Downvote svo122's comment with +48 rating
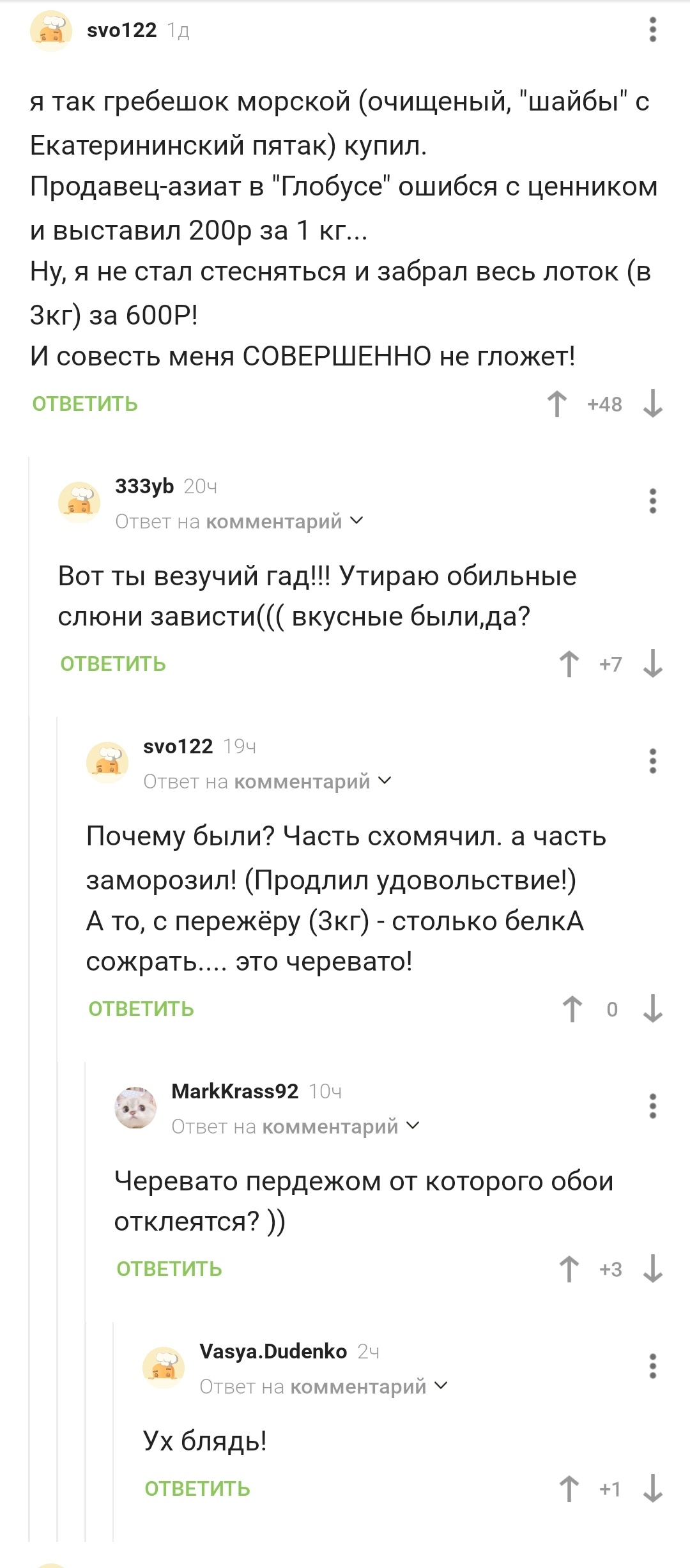 (x=652, y=404)
